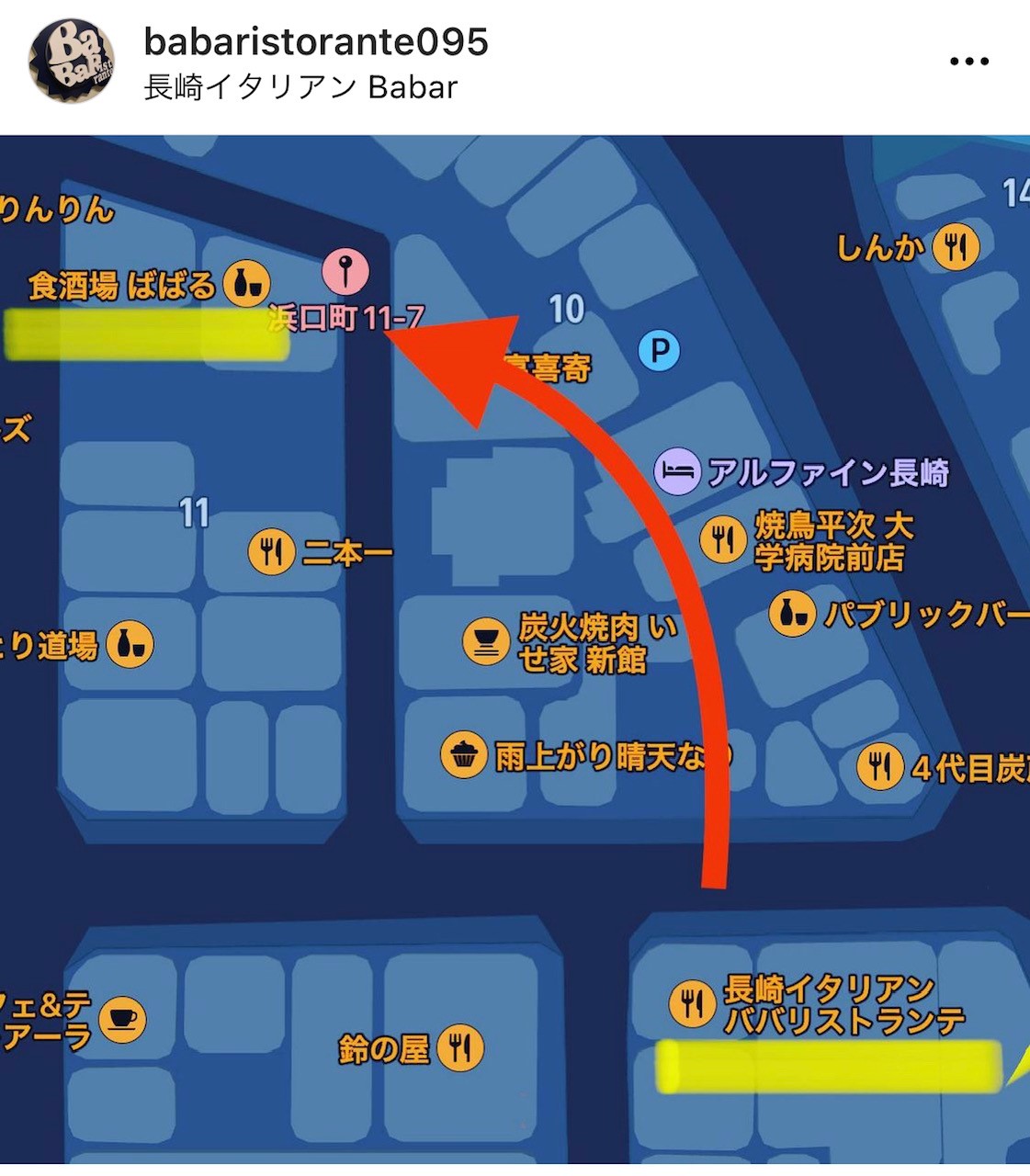This screenshot has height=1176, width=1030.
Task: Open the post's three-dot overflow menu
Action: (x=968, y=62)
